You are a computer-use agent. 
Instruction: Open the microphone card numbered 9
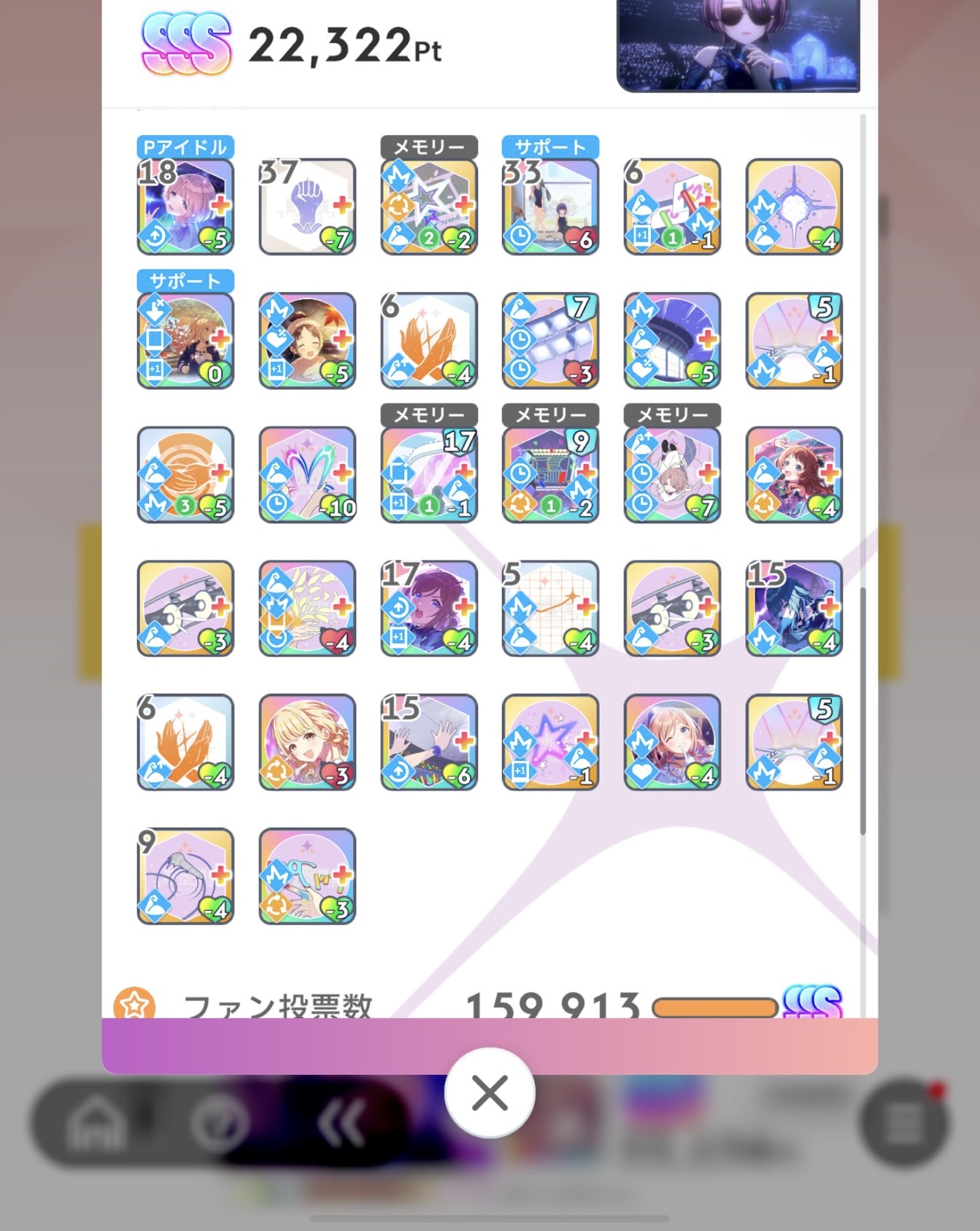(185, 876)
